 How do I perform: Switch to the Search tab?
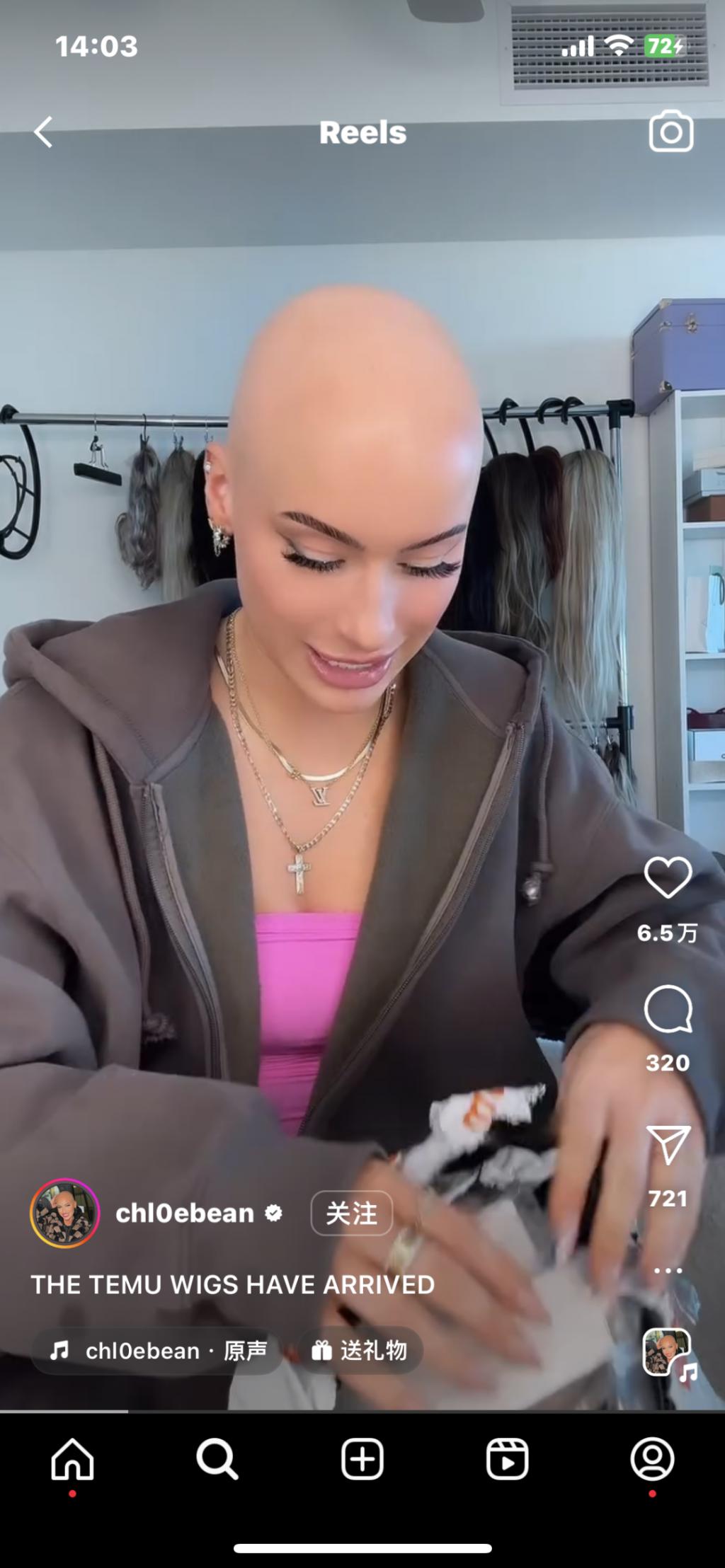point(217,1459)
